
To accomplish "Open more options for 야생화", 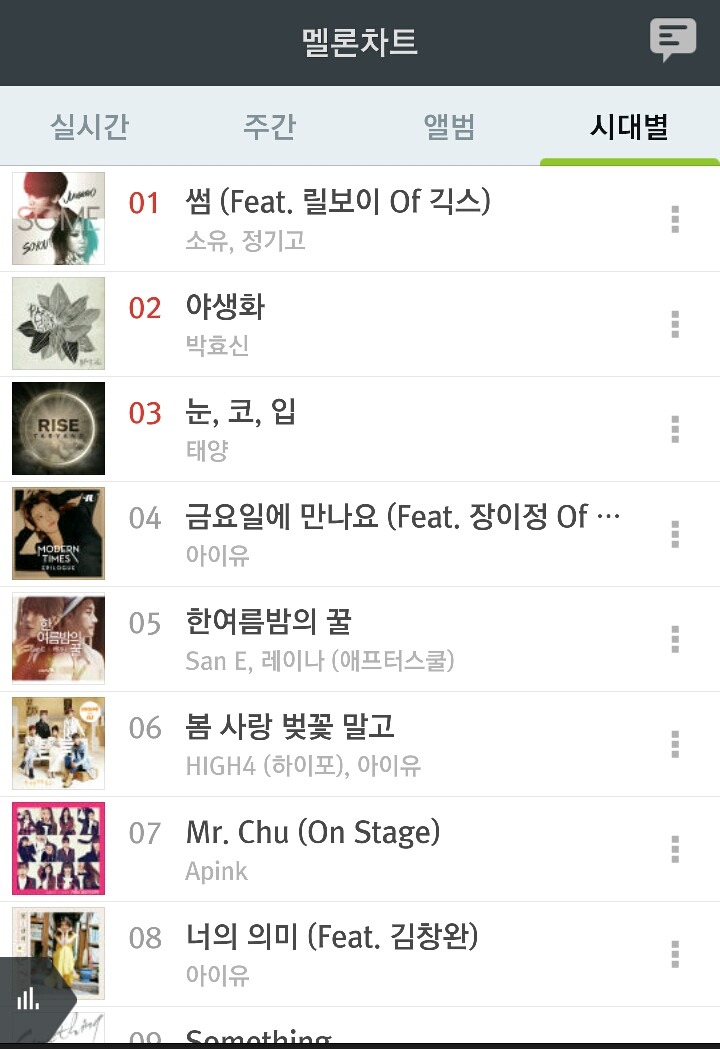I will click(675, 324).
